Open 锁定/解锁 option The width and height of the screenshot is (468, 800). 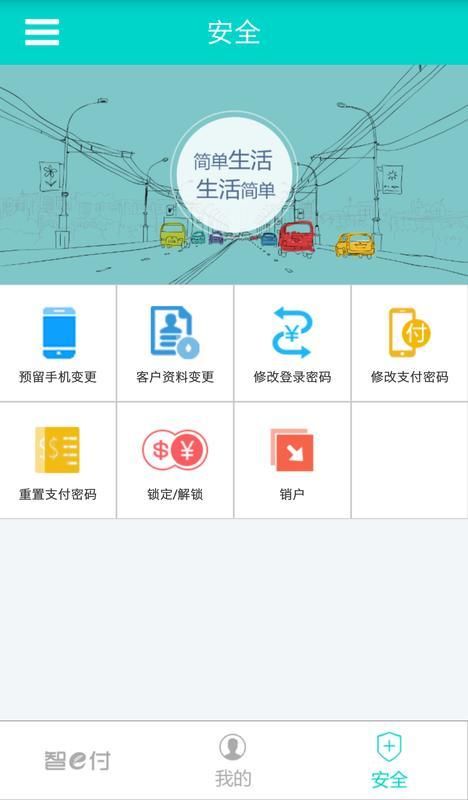point(175,460)
